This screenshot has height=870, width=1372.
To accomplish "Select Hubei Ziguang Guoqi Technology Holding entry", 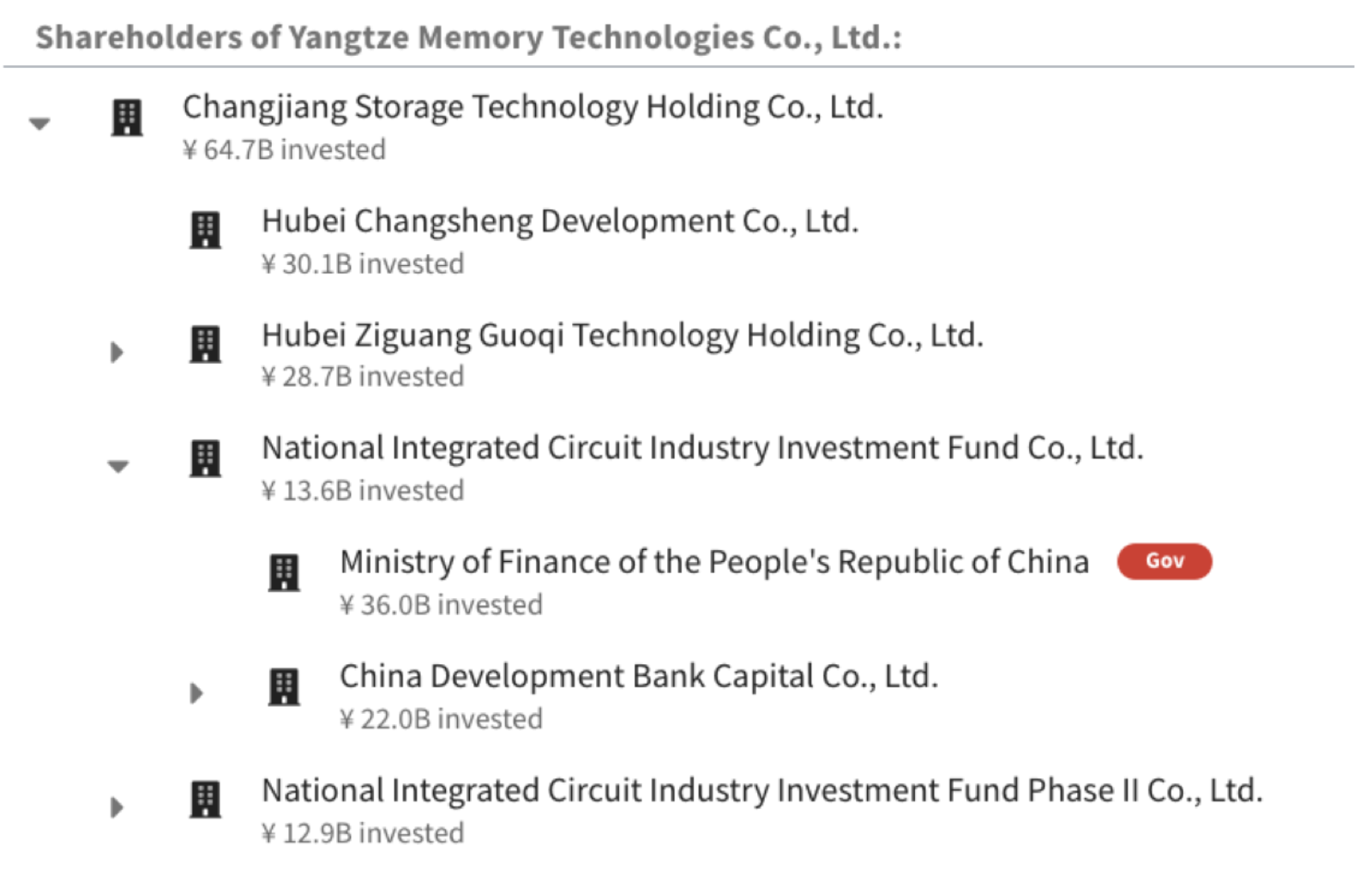I will [x=623, y=335].
